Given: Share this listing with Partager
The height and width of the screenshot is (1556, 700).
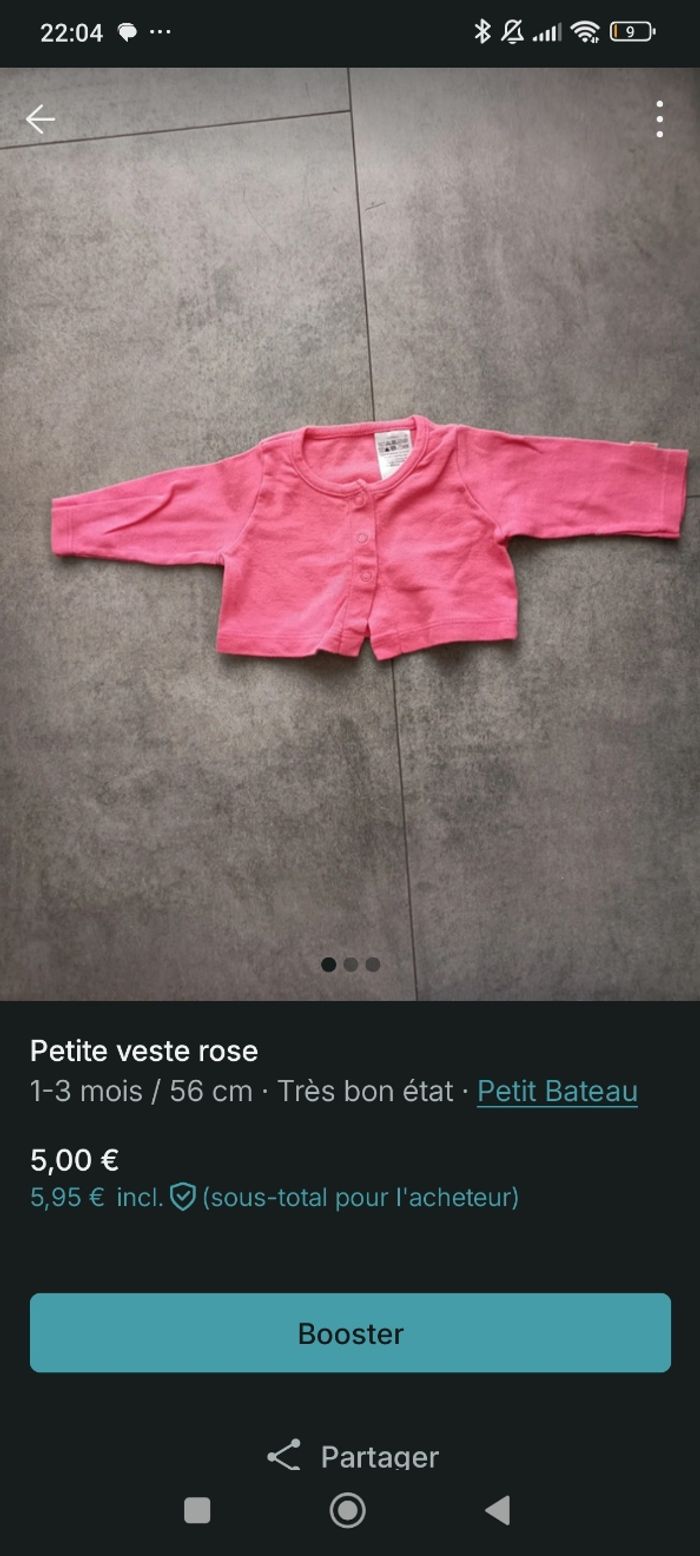Looking at the screenshot, I should pyautogui.click(x=353, y=1455).
